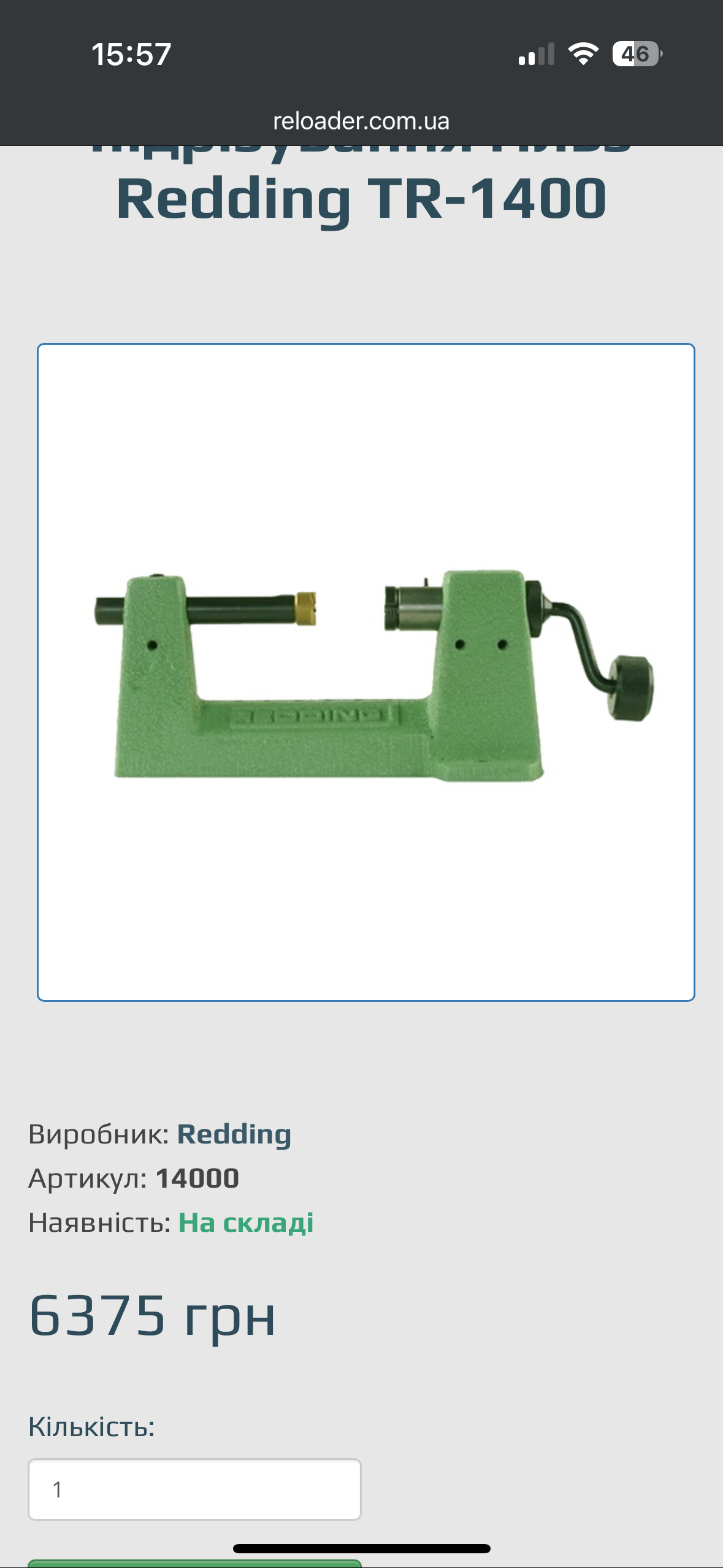
Task: Open the Redding TR-1400 product image
Action: (x=365, y=672)
